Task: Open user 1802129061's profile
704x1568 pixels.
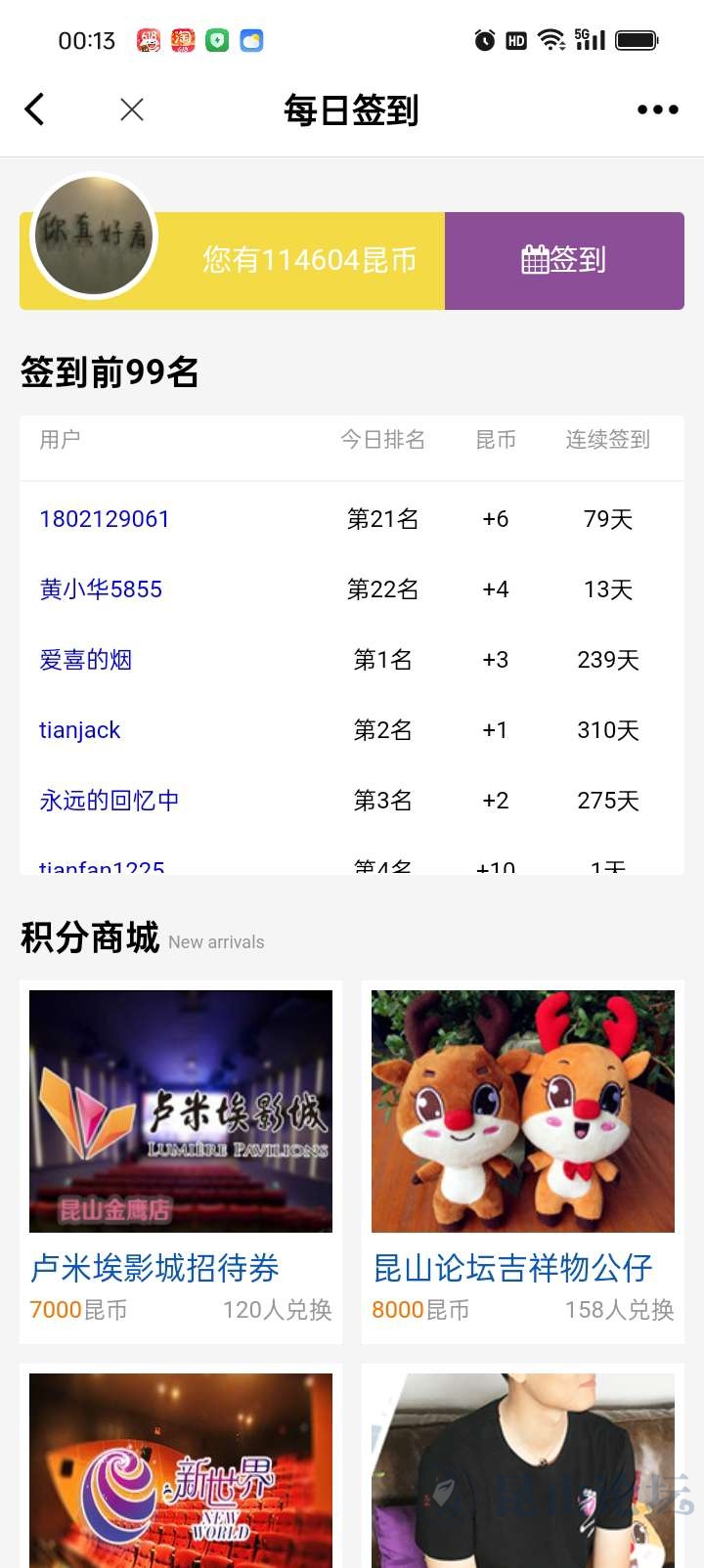Action: (x=105, y=519)
